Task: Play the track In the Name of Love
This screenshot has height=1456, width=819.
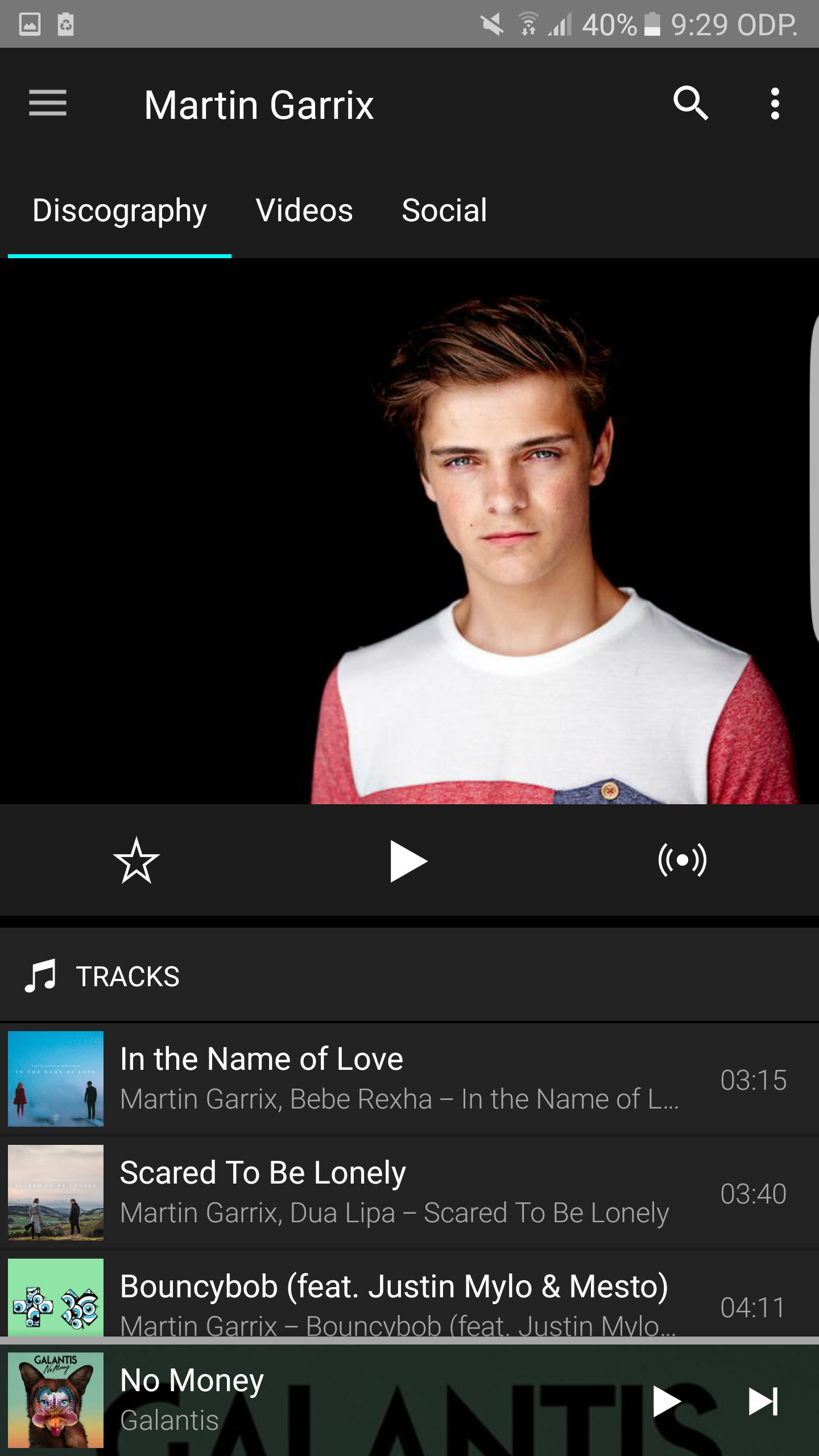Action: (398, 1079)
